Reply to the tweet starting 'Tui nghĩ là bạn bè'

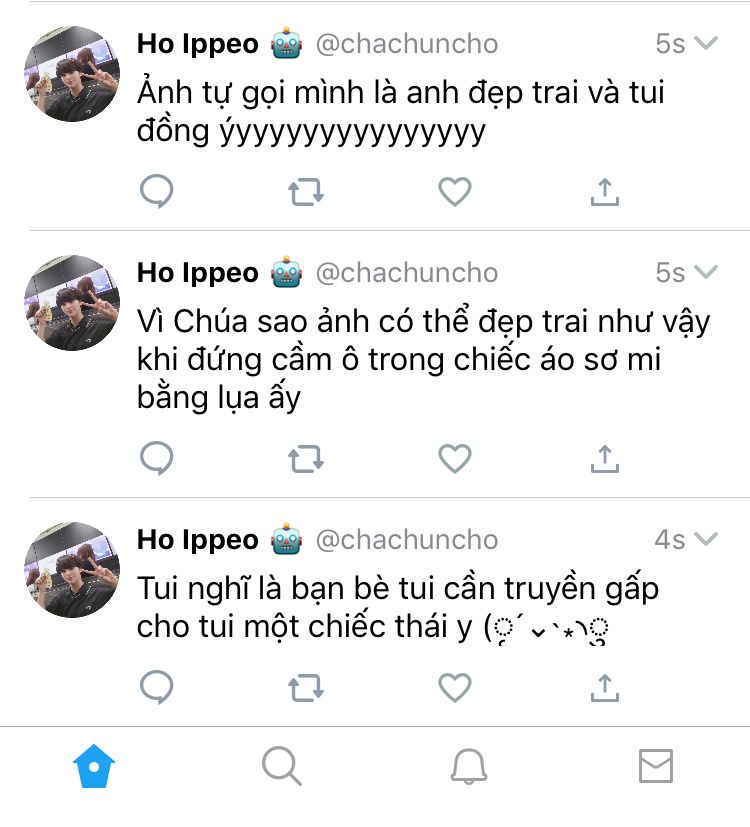(156, 687)
